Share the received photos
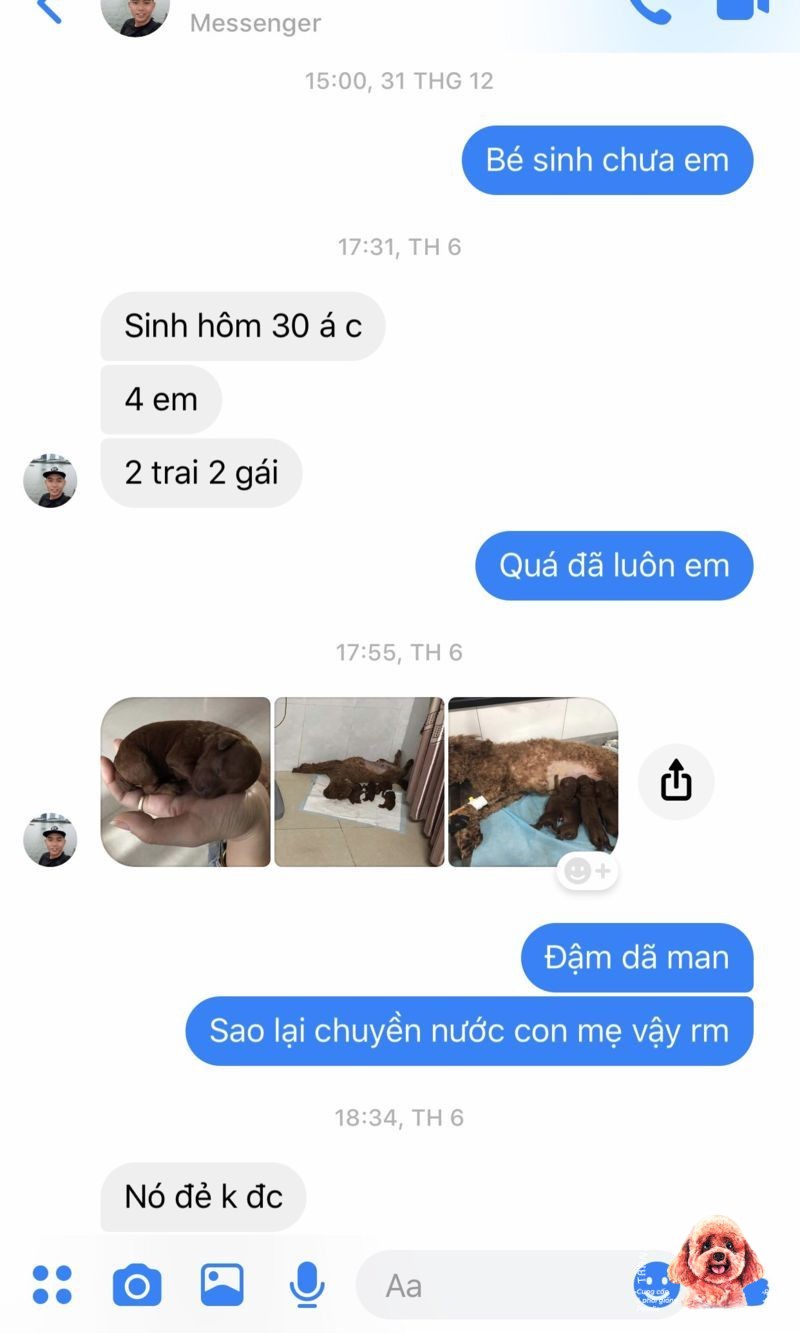800x1333 pixels. 676,781
